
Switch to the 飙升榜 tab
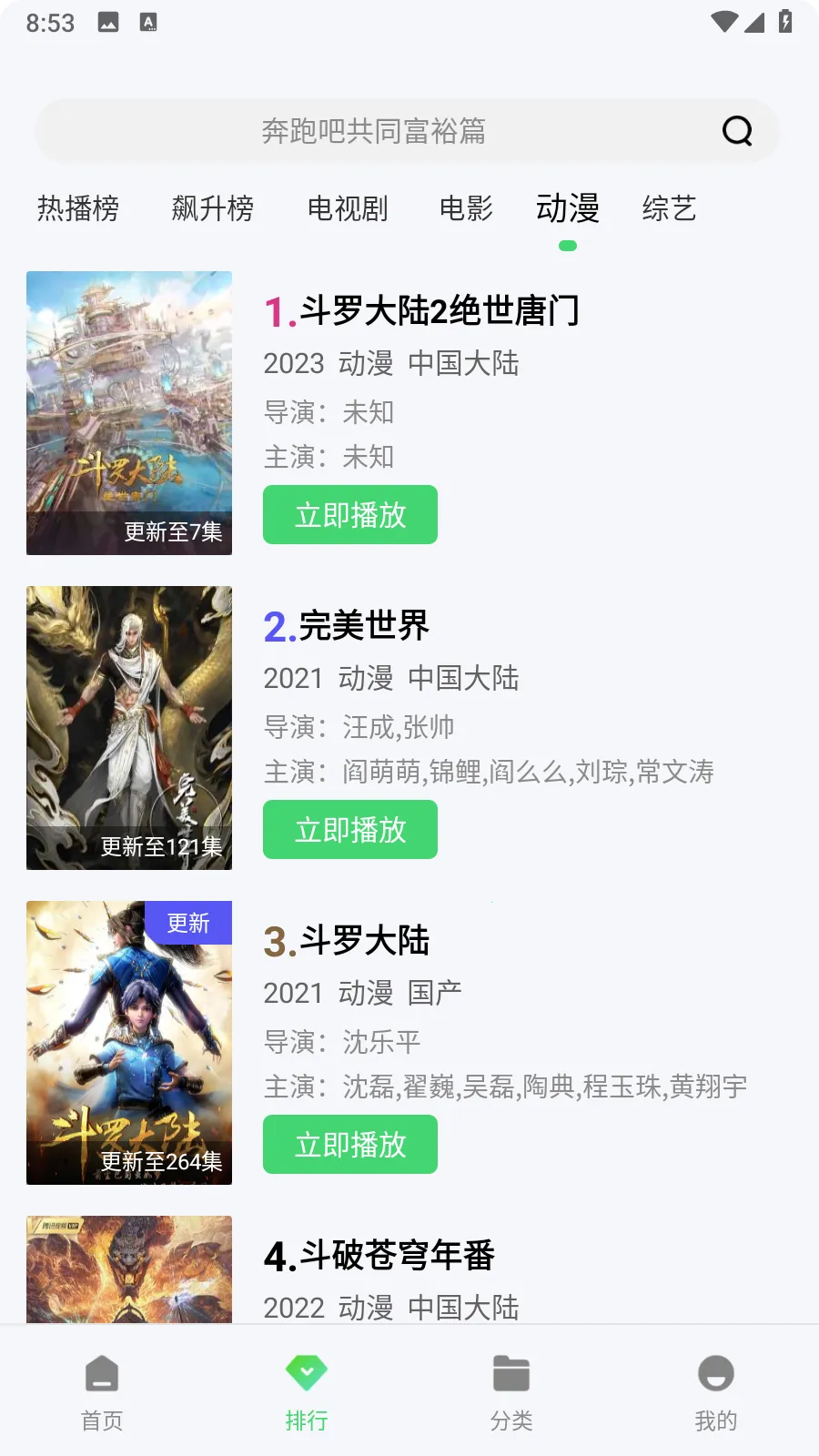[213, 208]
